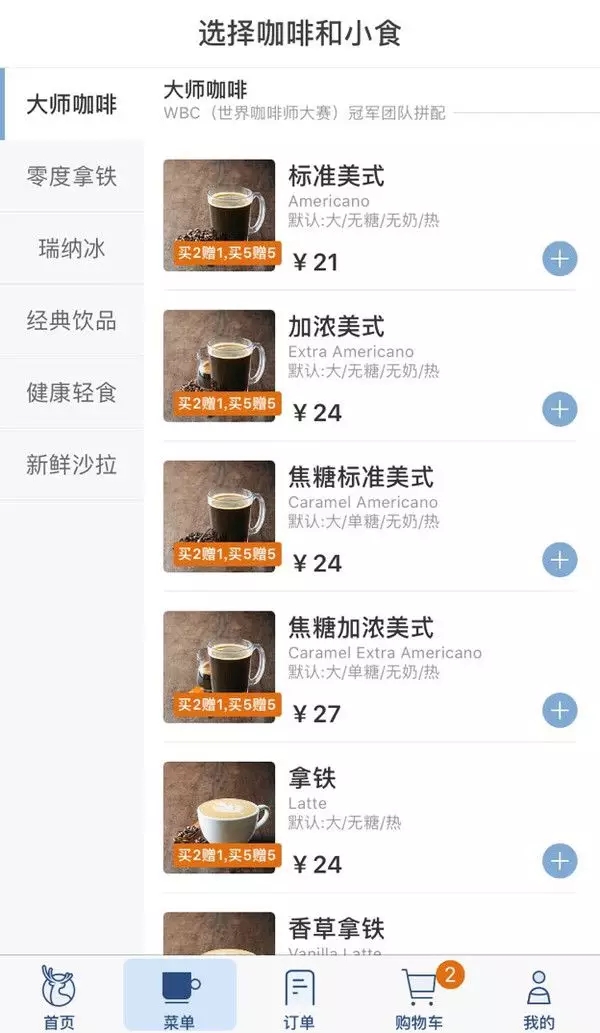This screenshot has height=1033, width=600.
Task: Go to the 首页 tab
Action: tap(59, 997)
